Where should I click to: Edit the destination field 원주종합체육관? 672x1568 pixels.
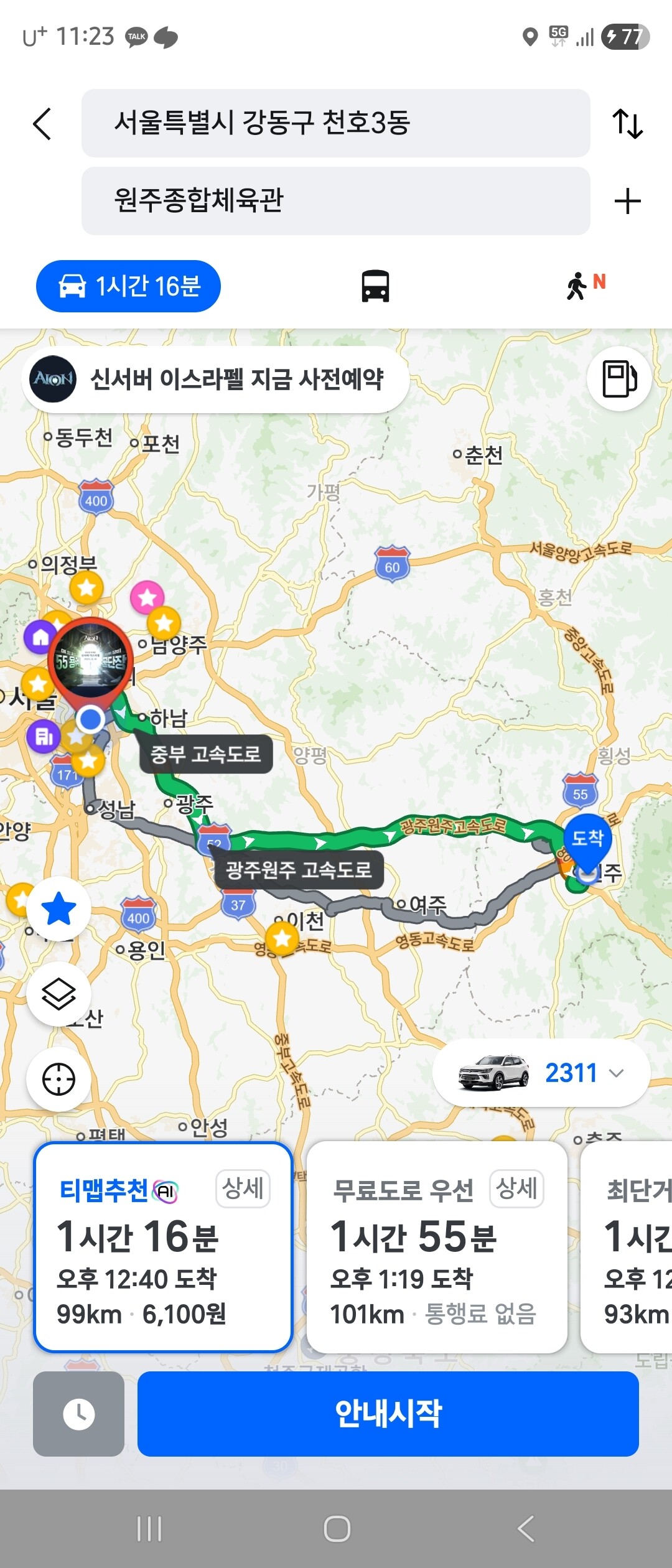[x=335, y=200]
